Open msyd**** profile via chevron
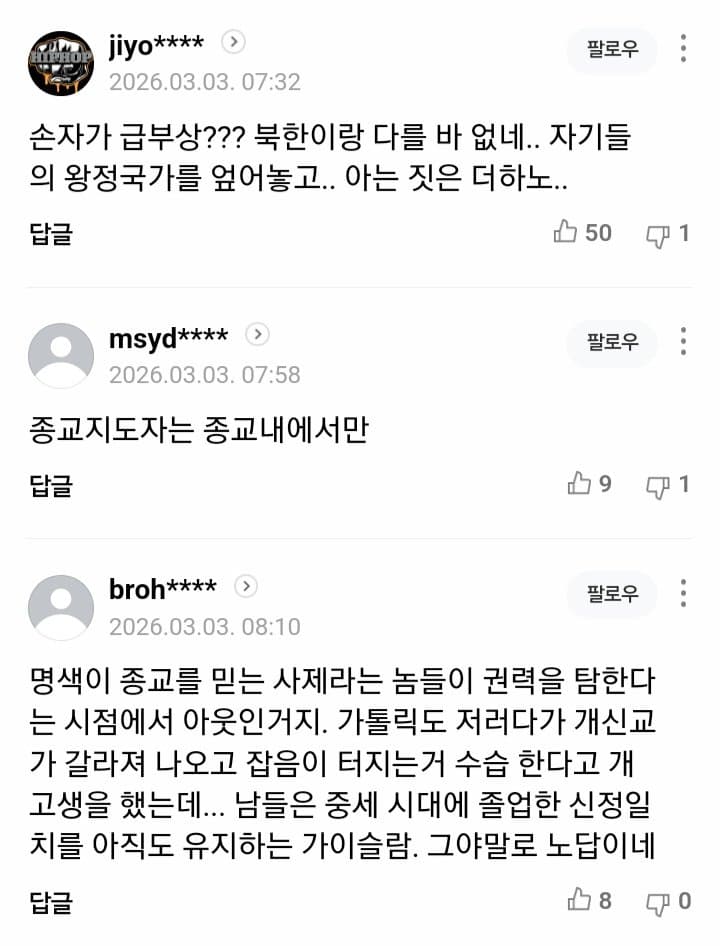720x946 pixels. pyautogui.click(x=258, y=335)
